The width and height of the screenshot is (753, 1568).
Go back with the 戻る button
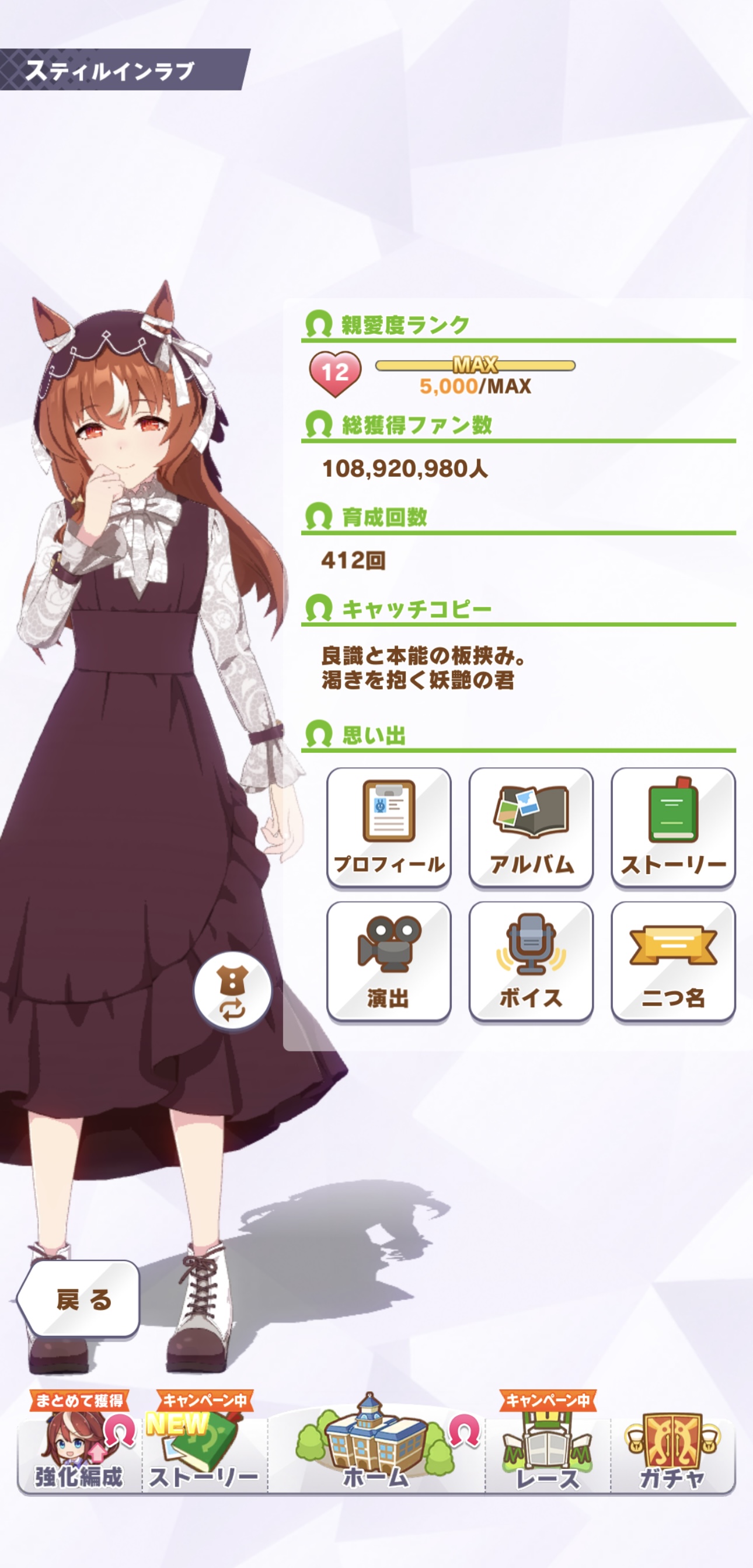[x=80, y=1299]
